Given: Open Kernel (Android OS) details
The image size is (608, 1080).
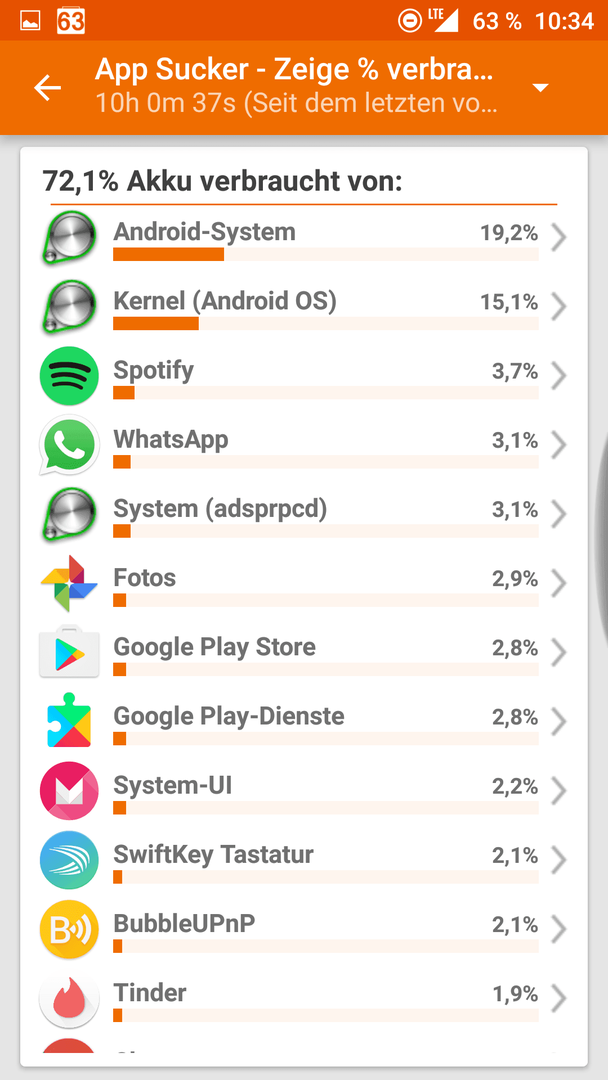Looking at the screenshot, I should pos(304,307).
